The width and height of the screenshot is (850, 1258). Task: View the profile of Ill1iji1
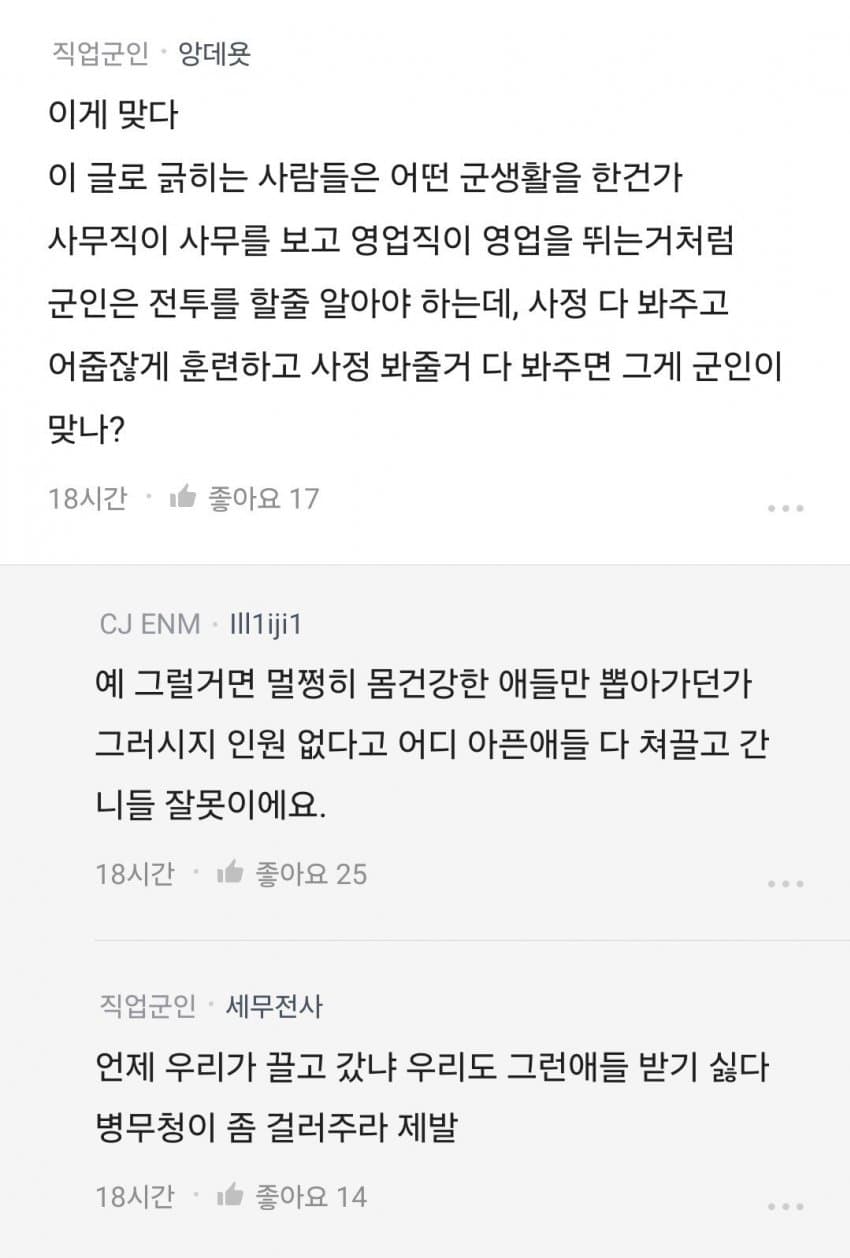click(x=265, y=625)
